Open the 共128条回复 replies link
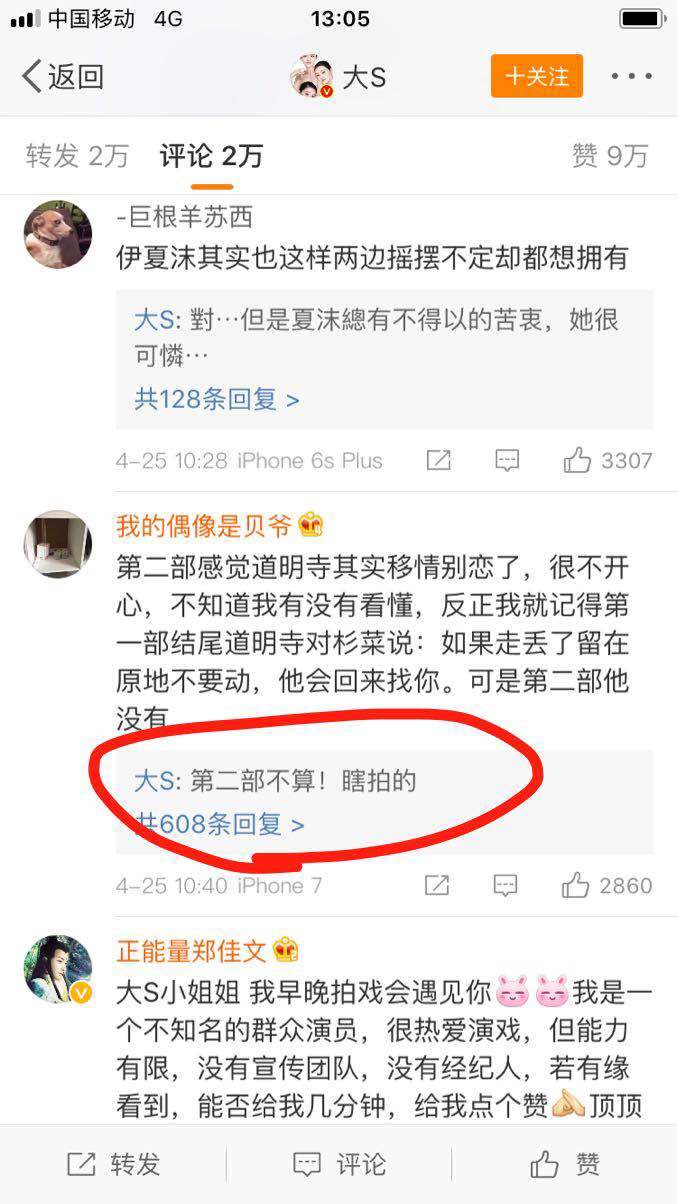 [217, 400]
